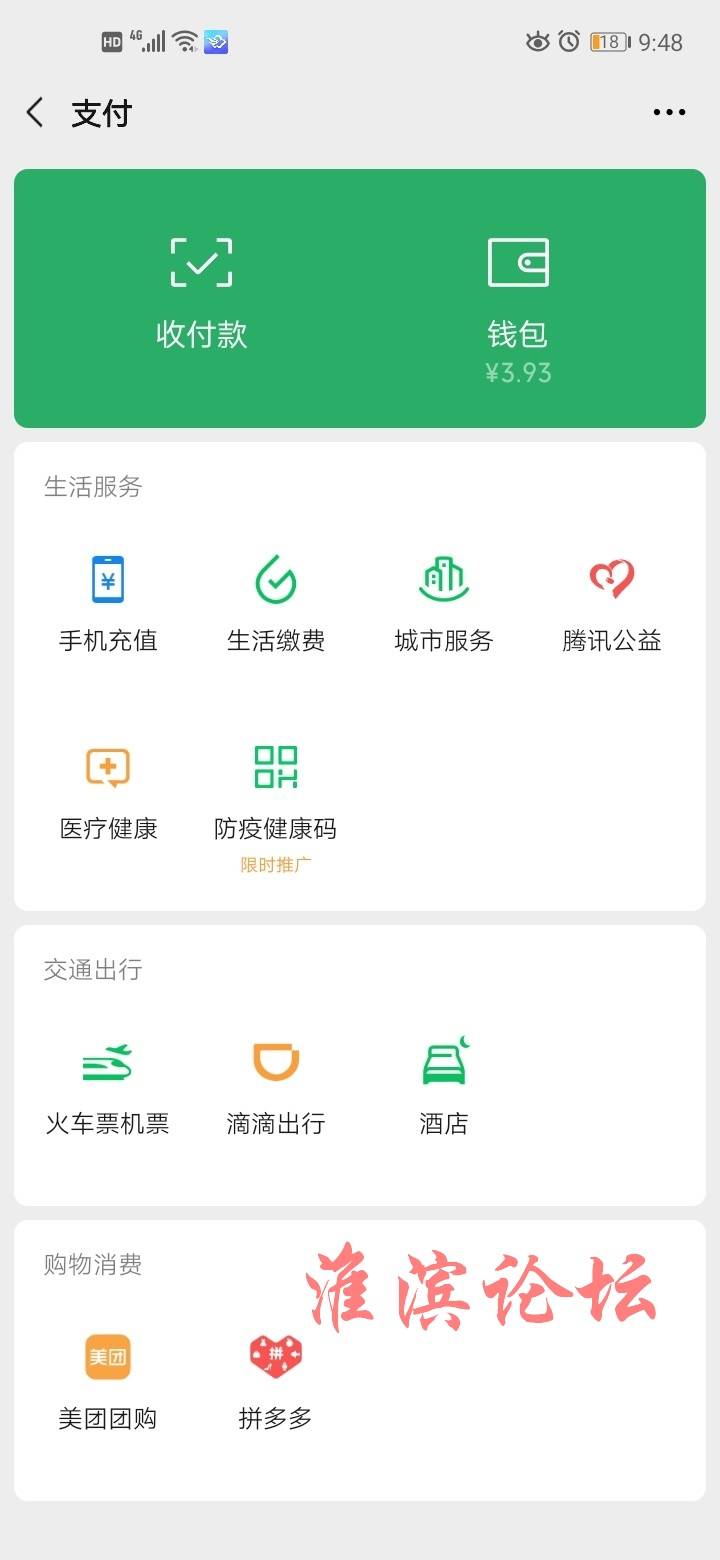
Task: Launch 美团团购 group buying
Action: (x=108, y=1382)
